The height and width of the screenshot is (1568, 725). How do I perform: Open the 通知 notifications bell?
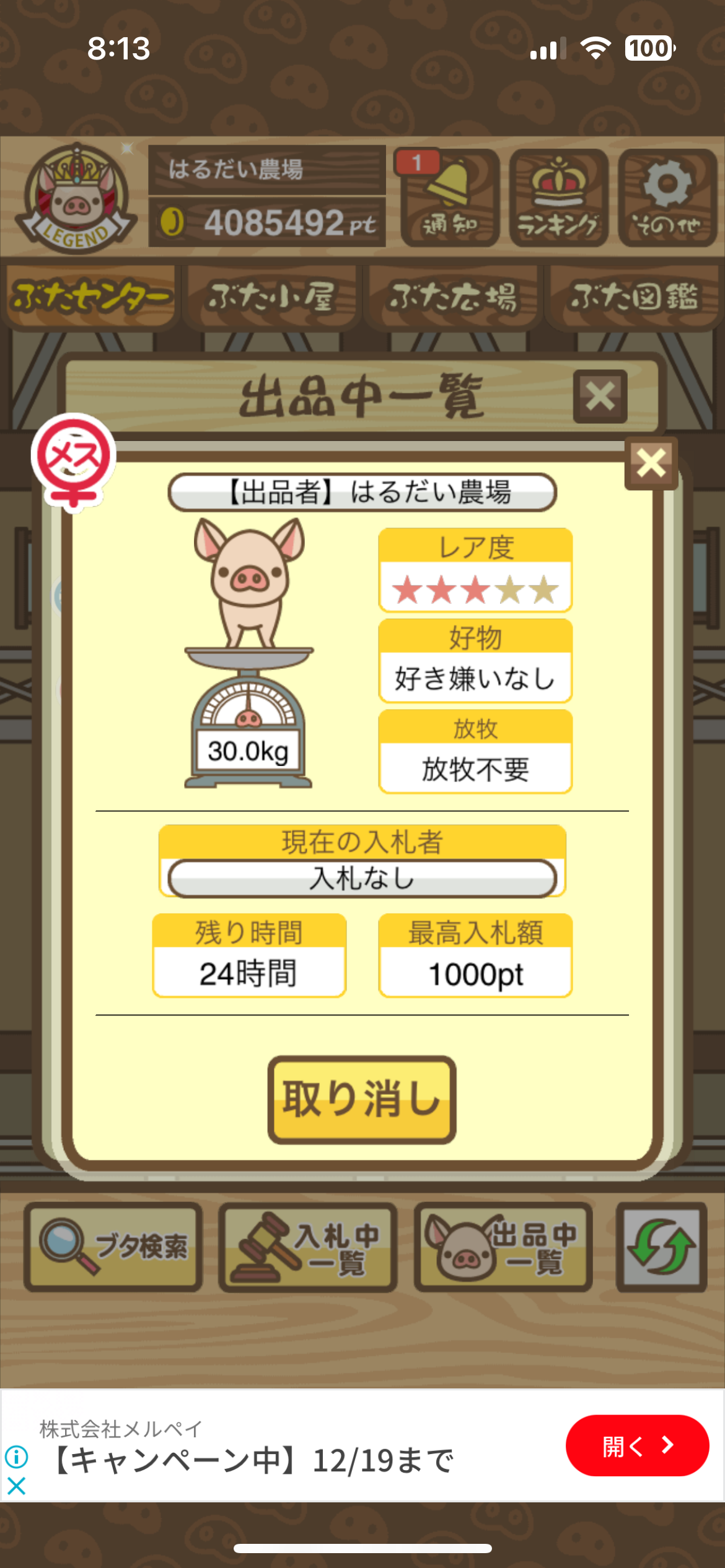[x=450, y=198]
